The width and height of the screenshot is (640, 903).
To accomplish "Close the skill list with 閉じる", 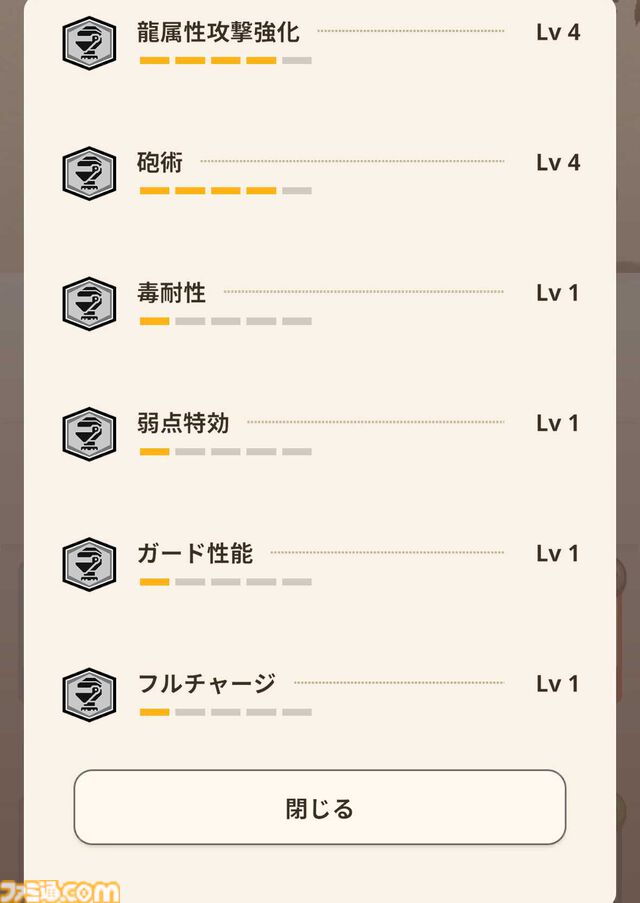I will tap(320, 808).
